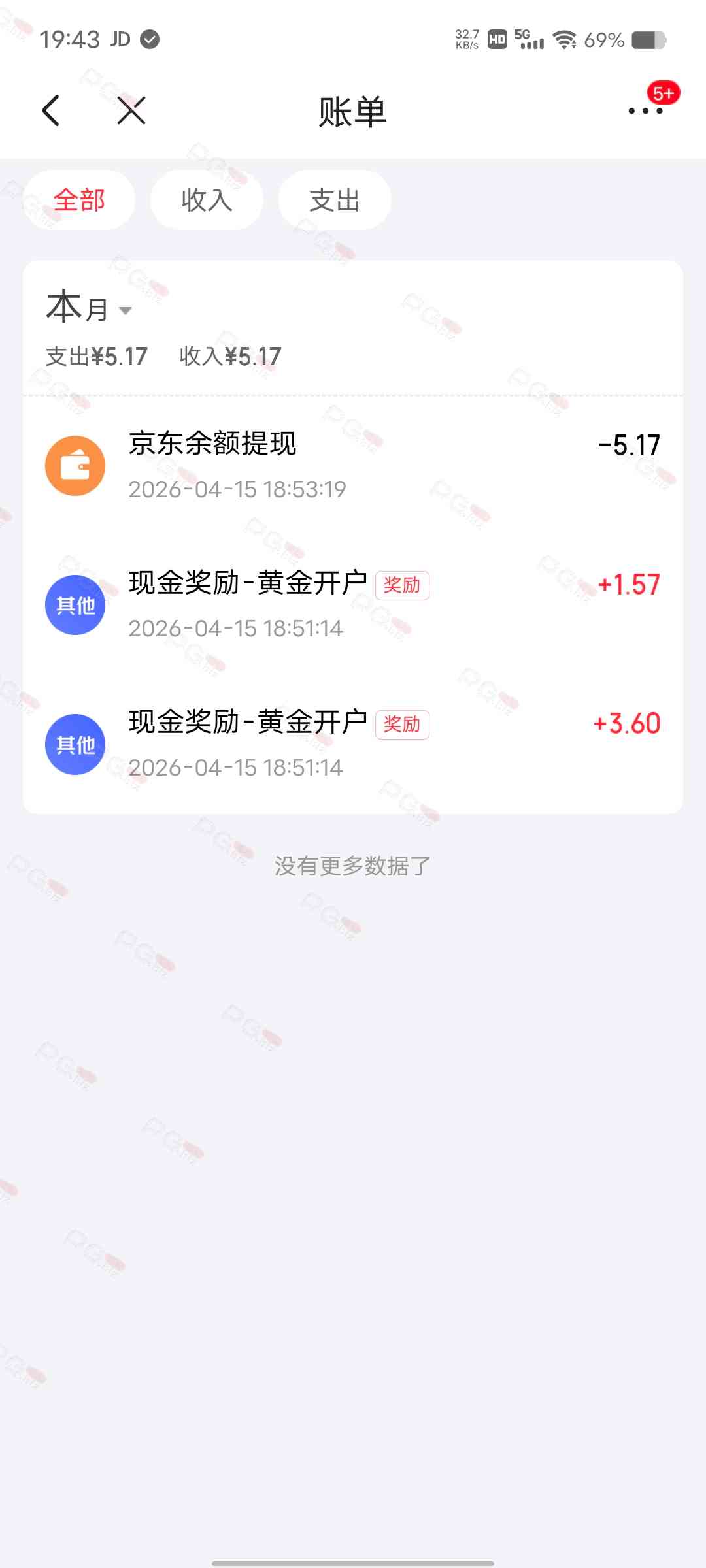View the +1.57 现金奖励-黄金开户 record

pyautogui.click(x=353, y=604)
